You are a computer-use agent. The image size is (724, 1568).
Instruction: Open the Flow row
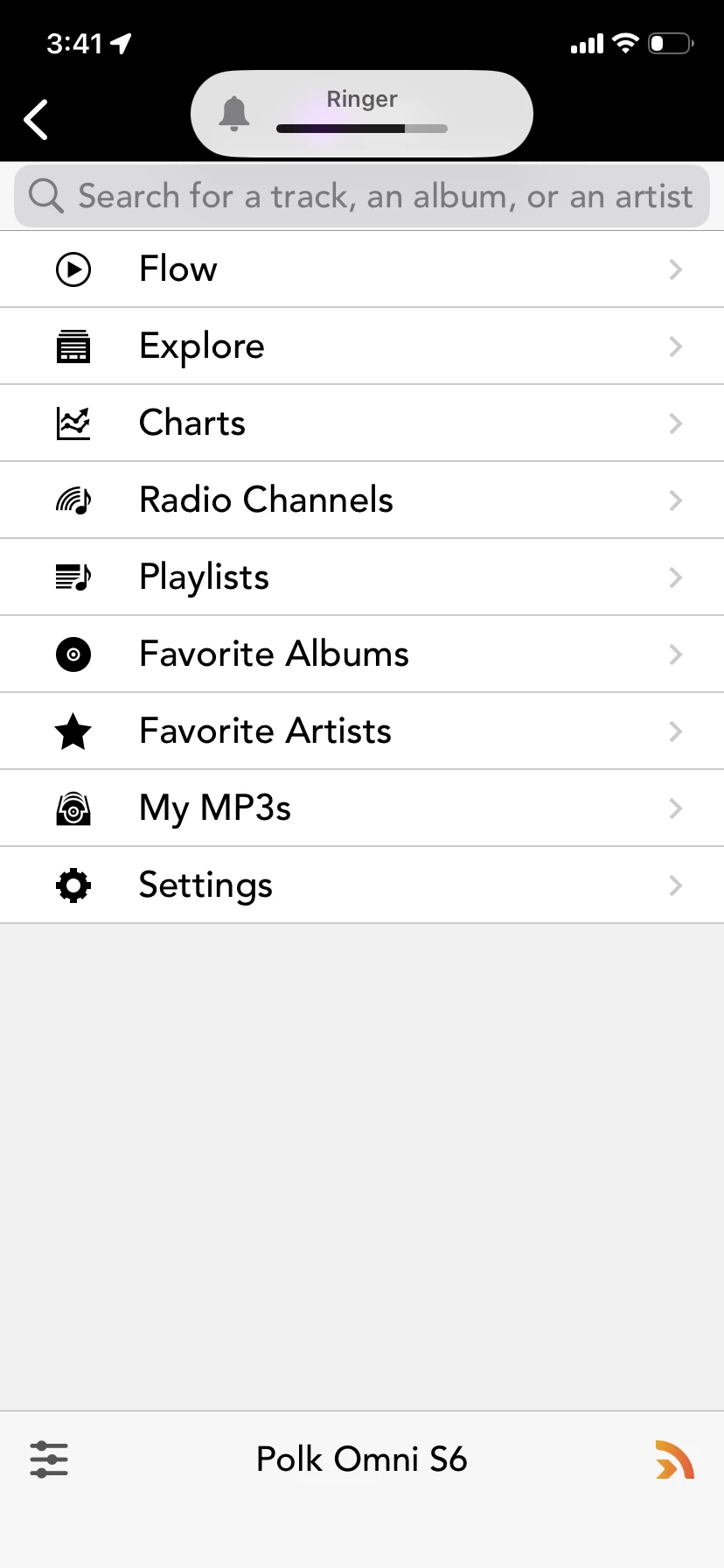pos(362,269)
